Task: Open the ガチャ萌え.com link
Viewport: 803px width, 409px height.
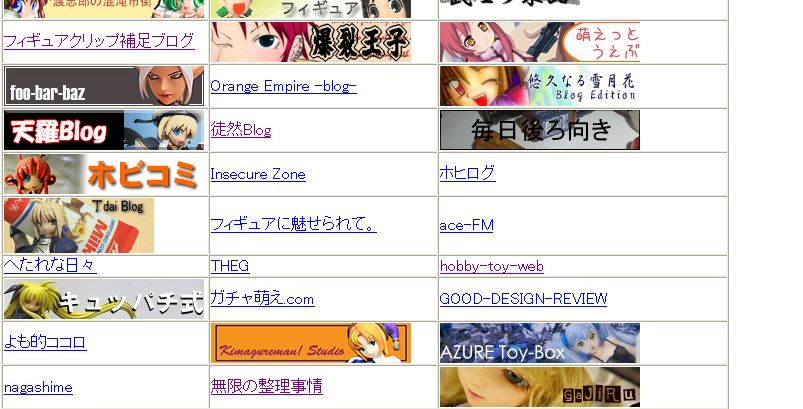Action: pos(262,298)
